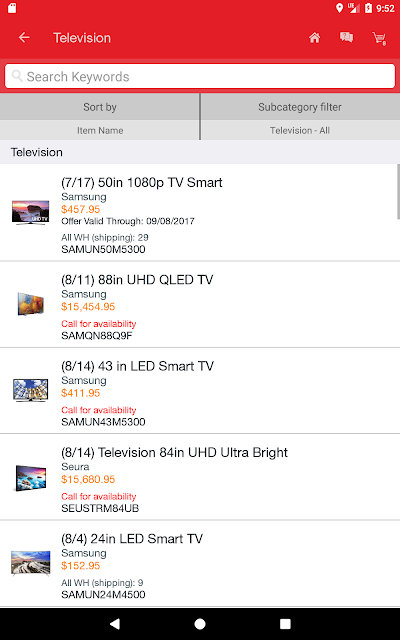Open the 88in UHD QLED TV listing

(x=200, y=304)
